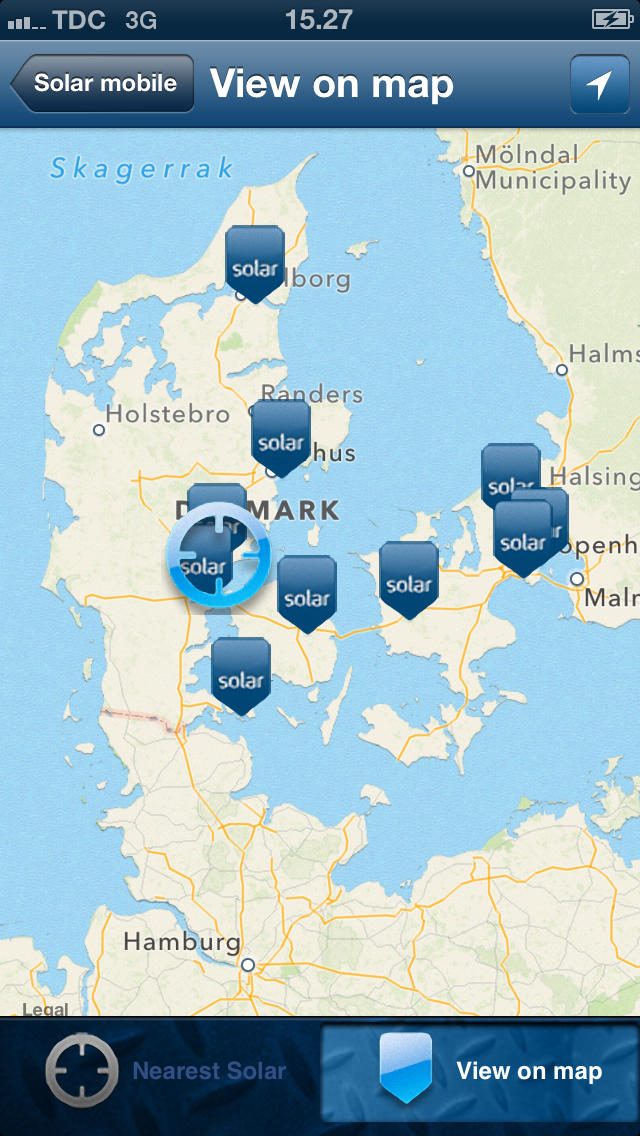This screenshot has height=1136, width=640.
Task: Tap the Solar pin near Aarhus
Action: [x=280, y=437]
